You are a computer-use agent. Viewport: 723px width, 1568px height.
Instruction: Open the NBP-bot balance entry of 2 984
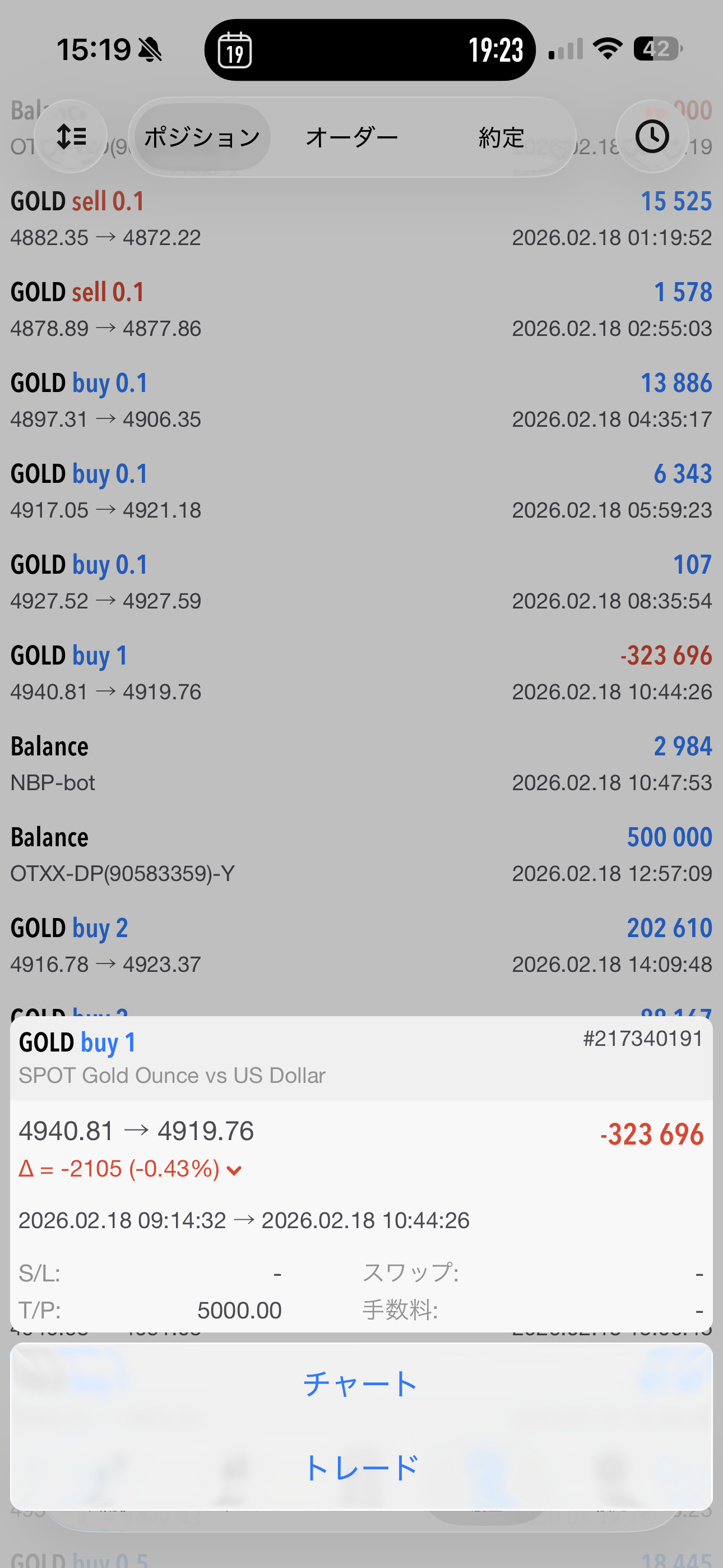coord(361,764)
